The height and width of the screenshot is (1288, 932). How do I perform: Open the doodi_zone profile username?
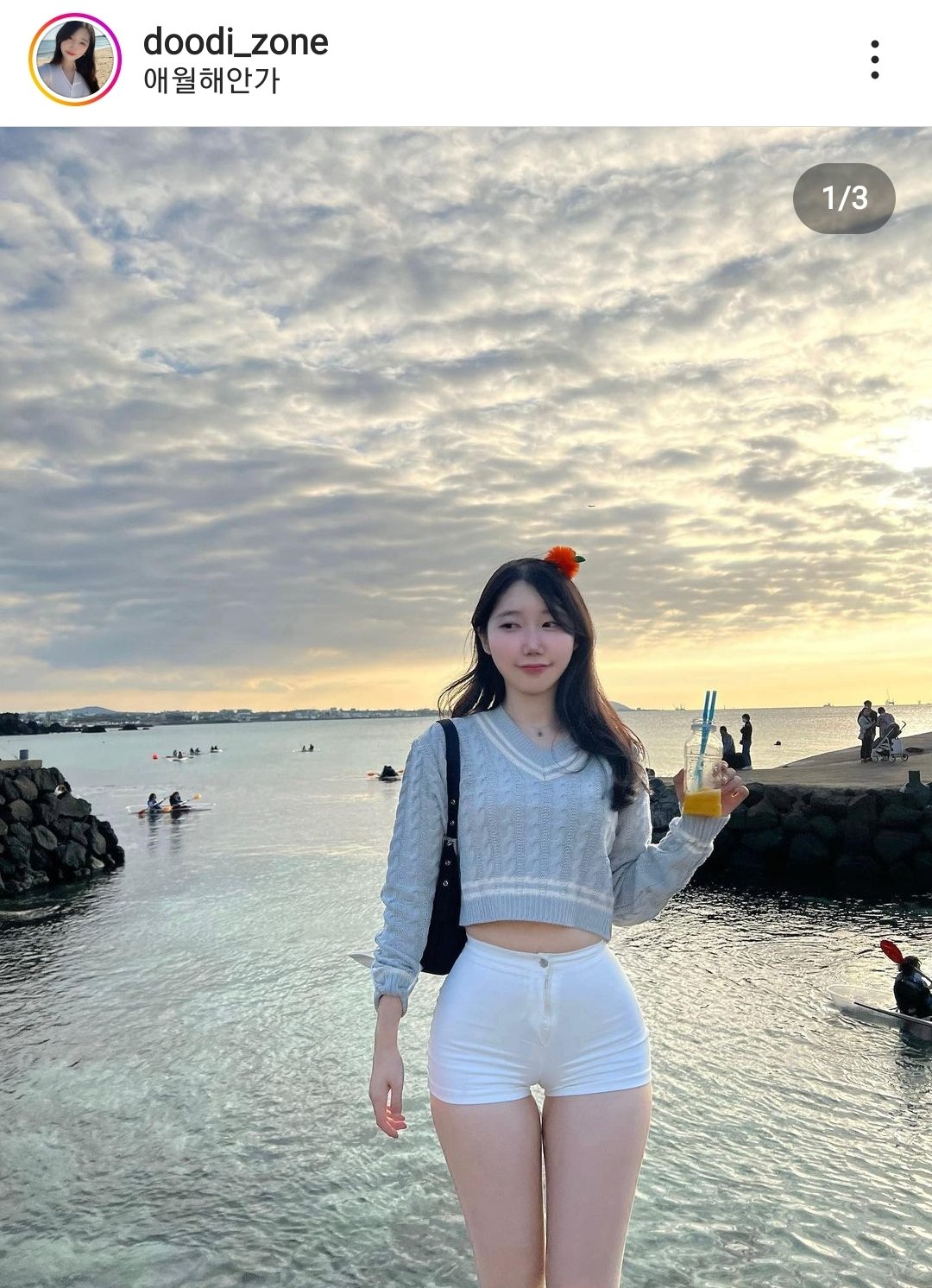[x=235, y=41]
